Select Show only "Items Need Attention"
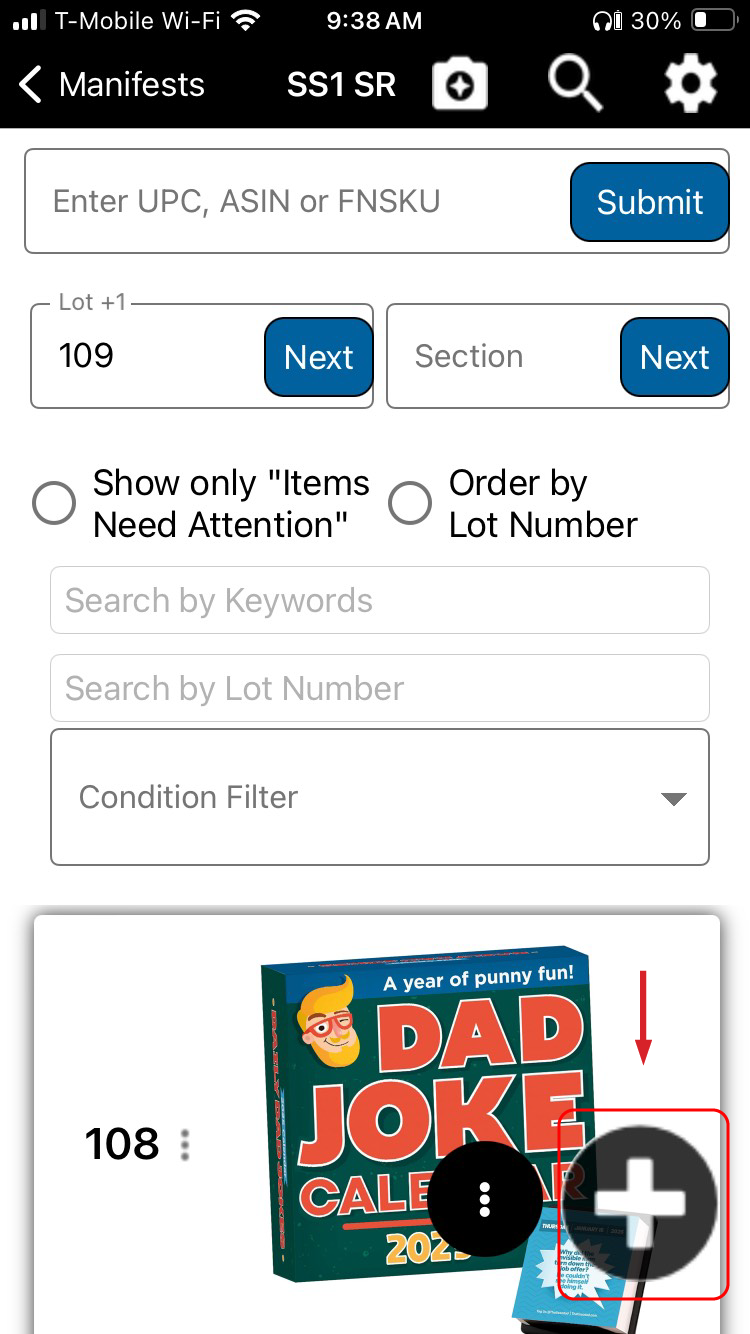Viewport: 750px width, 1334px height. point(54,504)
